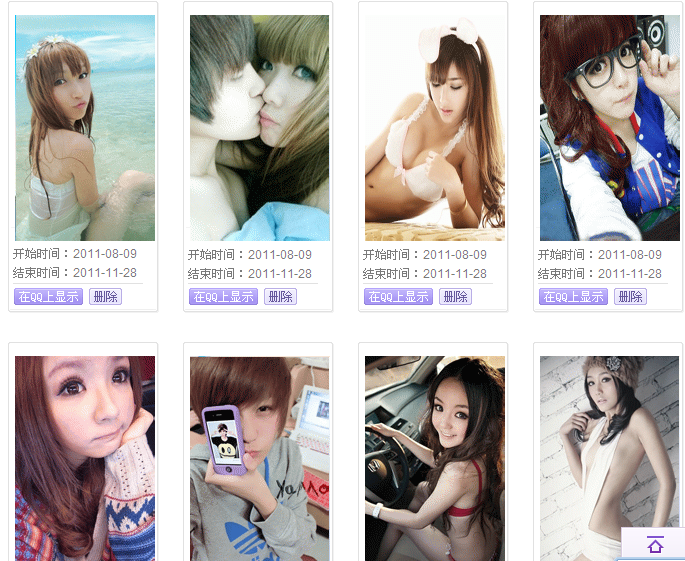
Task: Tap 在QQ上显示 under the beach photo
Action: [x=48, y=297]
